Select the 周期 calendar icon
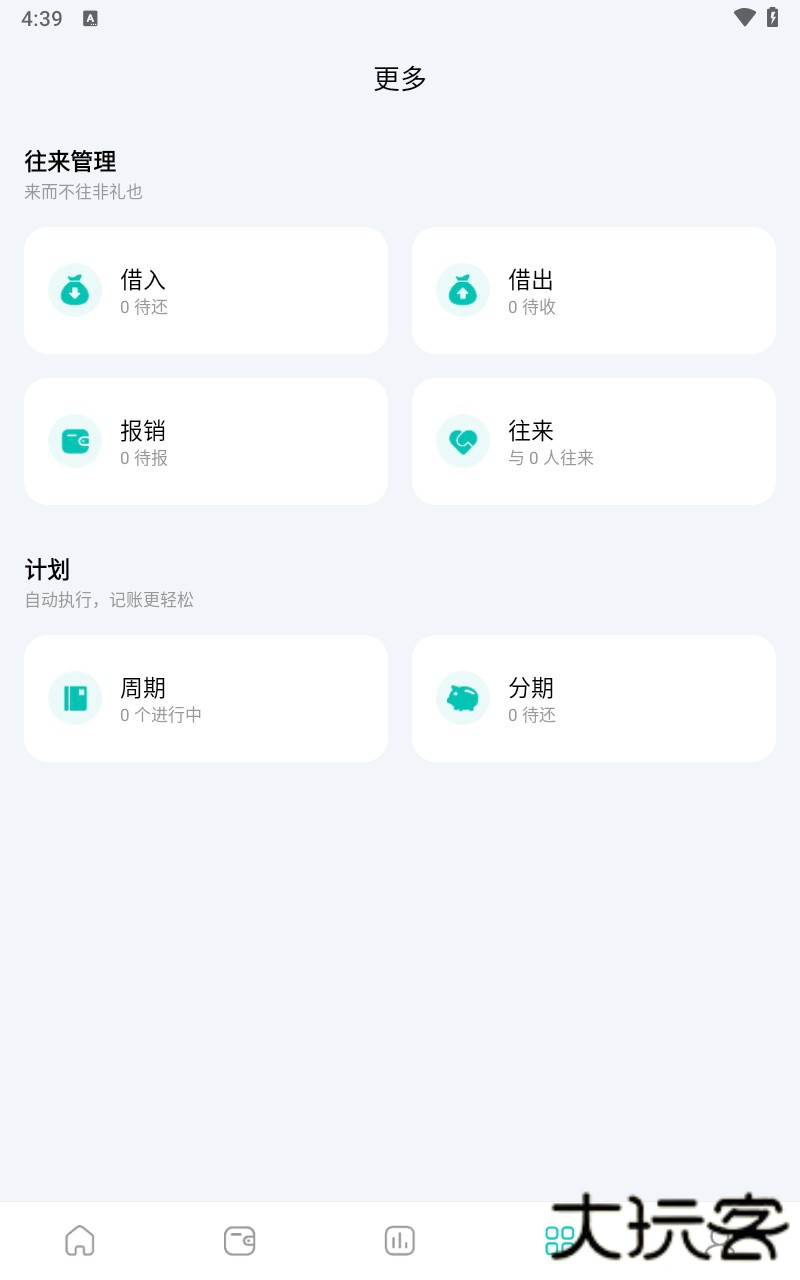This screenshot has height=1280, width=800. click(75, 697)
